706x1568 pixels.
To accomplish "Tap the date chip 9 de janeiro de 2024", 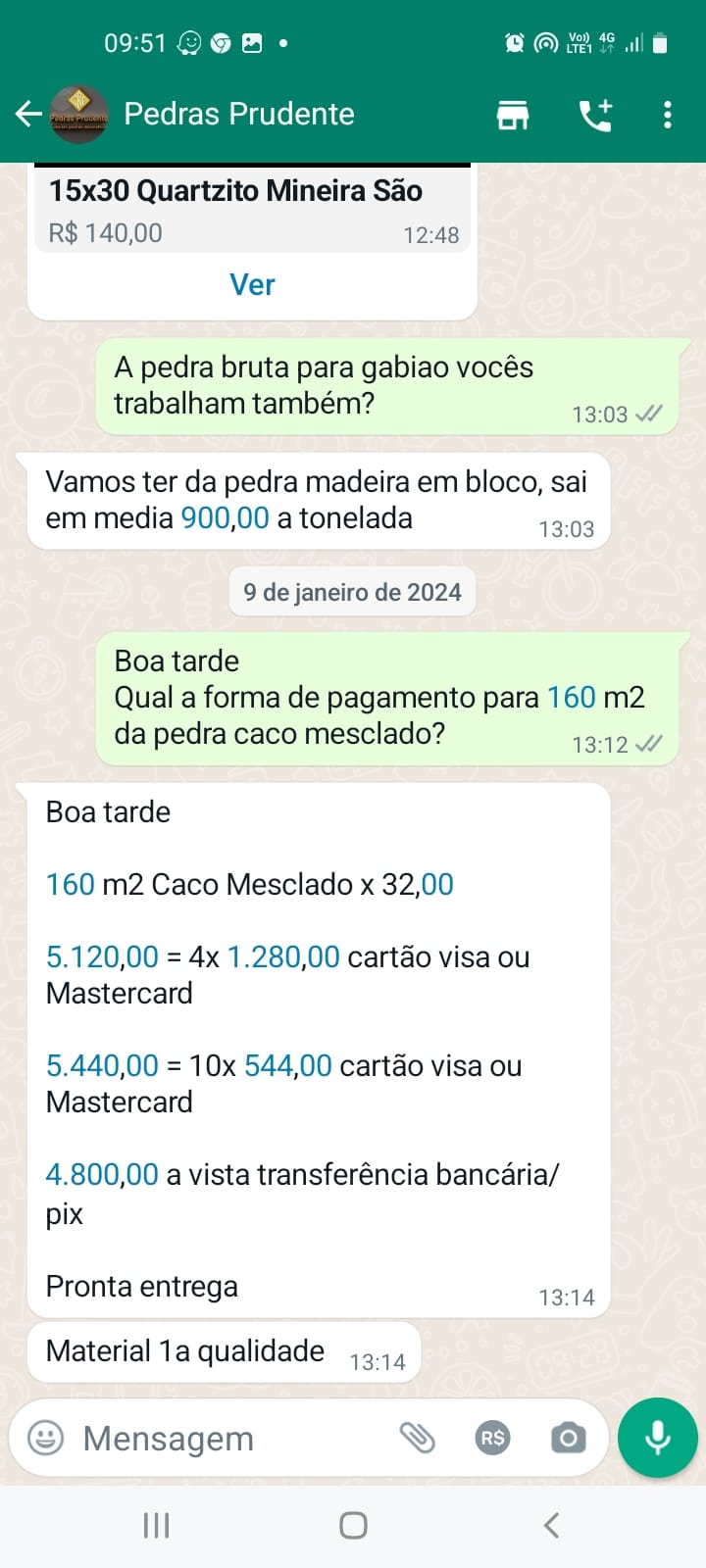I will 352,591.
